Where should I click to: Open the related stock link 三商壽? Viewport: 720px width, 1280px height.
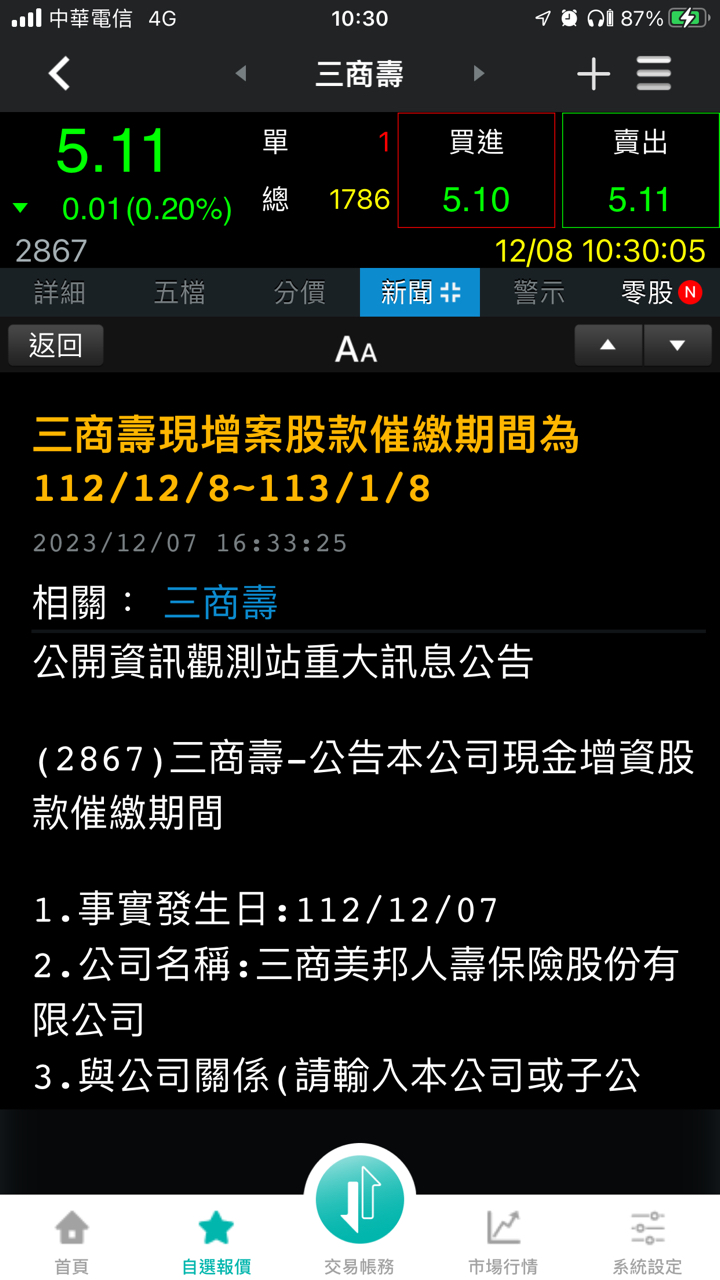[221, 603]
